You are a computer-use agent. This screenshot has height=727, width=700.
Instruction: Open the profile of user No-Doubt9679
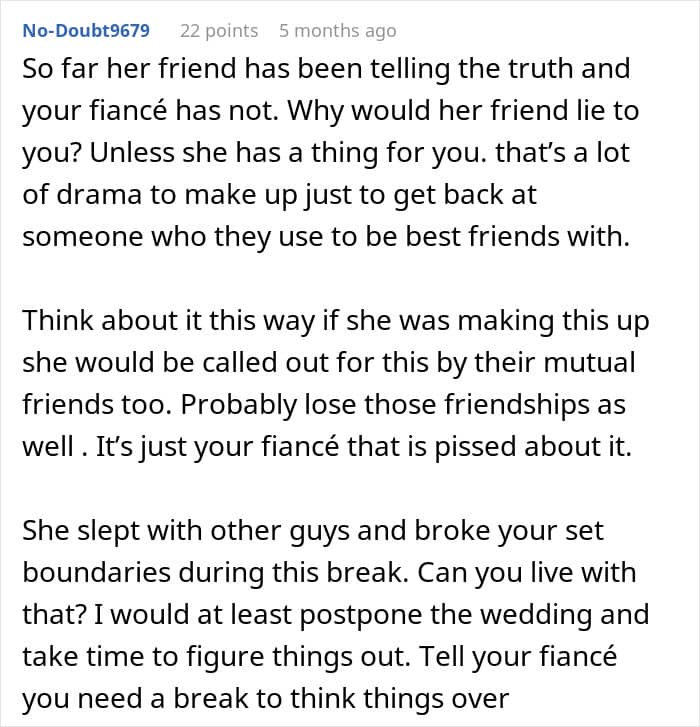click(86, 31)
